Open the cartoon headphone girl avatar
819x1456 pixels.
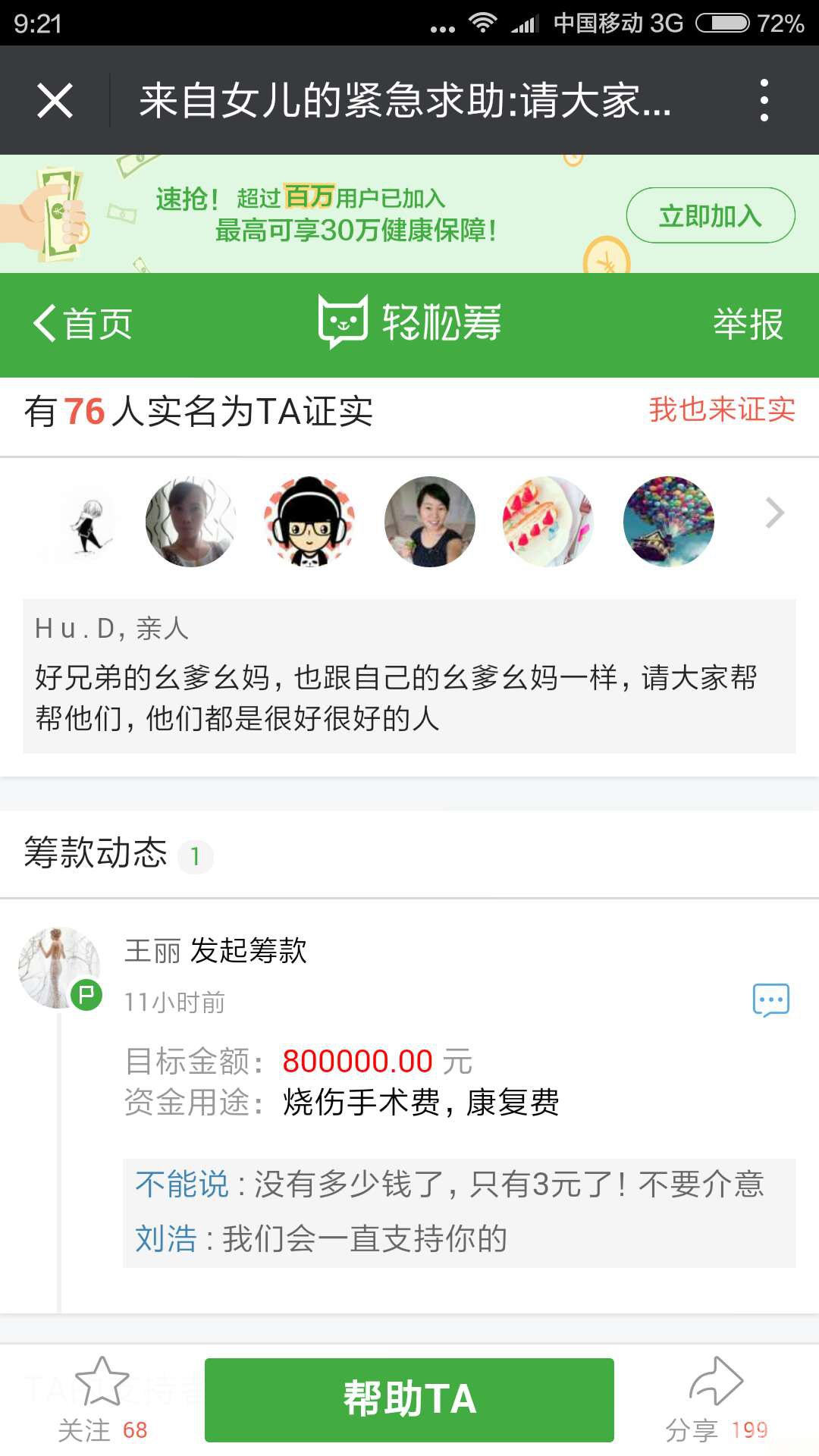(309, 521)
